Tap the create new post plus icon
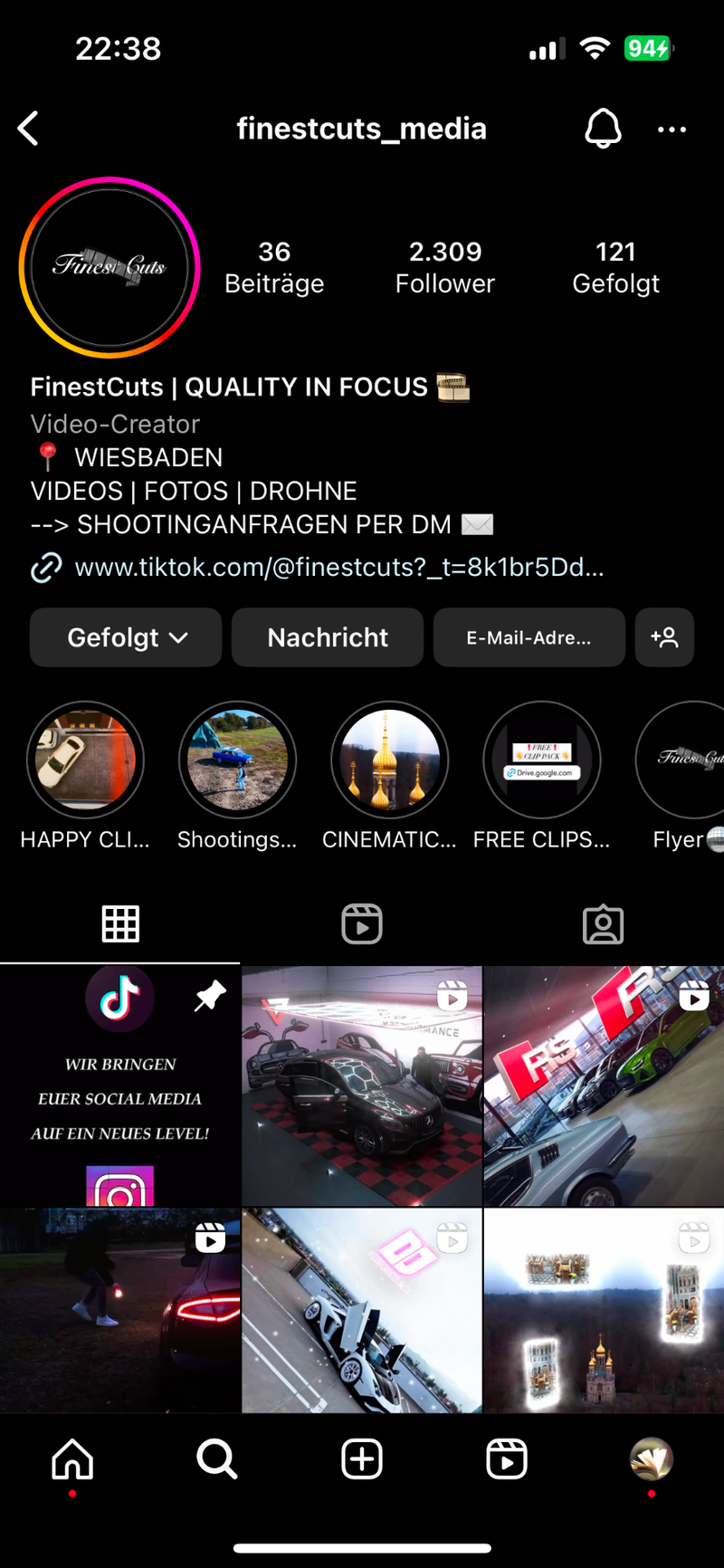Image resolution: width=724 pixels, height=1568 pixels. tap(361, 1458)
